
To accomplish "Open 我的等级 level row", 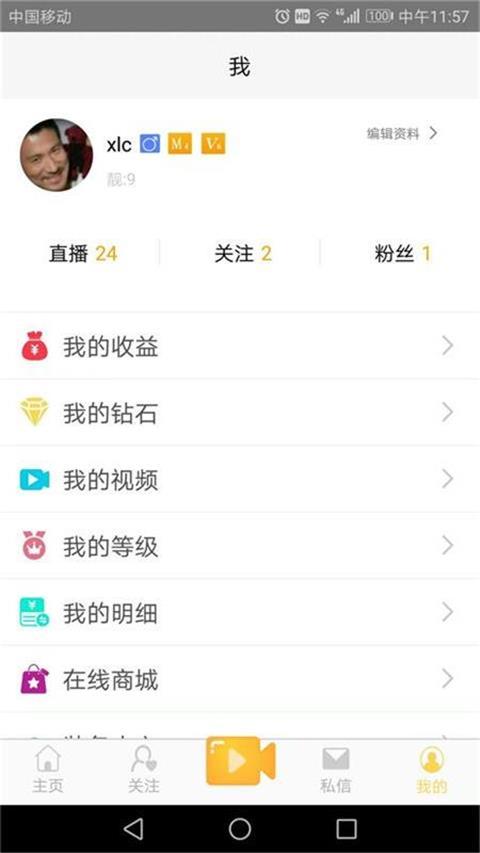I will click(x=240, y=546).
